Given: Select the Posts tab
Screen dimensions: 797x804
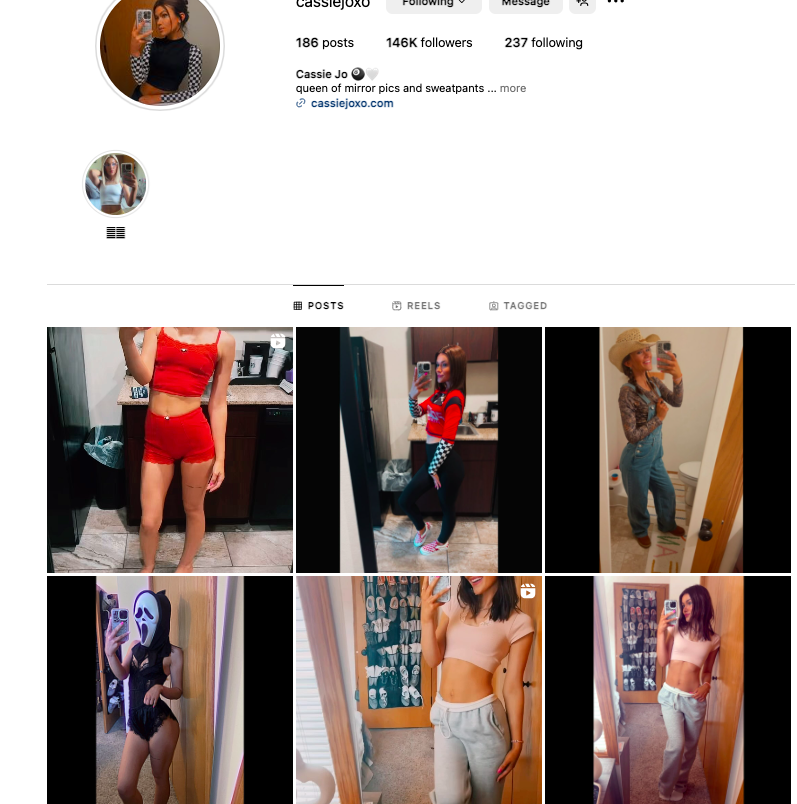Looking at the screenshot, I should pyautogui.click(x=319, y=306).
